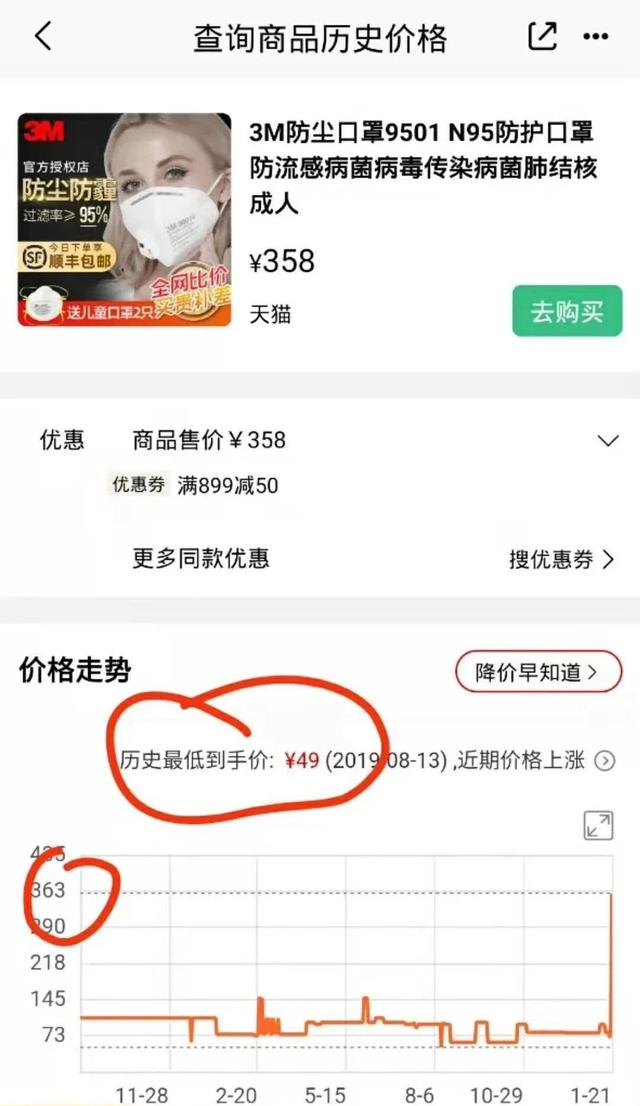
Task: Open the three-dot overflow menu
Action: pos(596,37)
